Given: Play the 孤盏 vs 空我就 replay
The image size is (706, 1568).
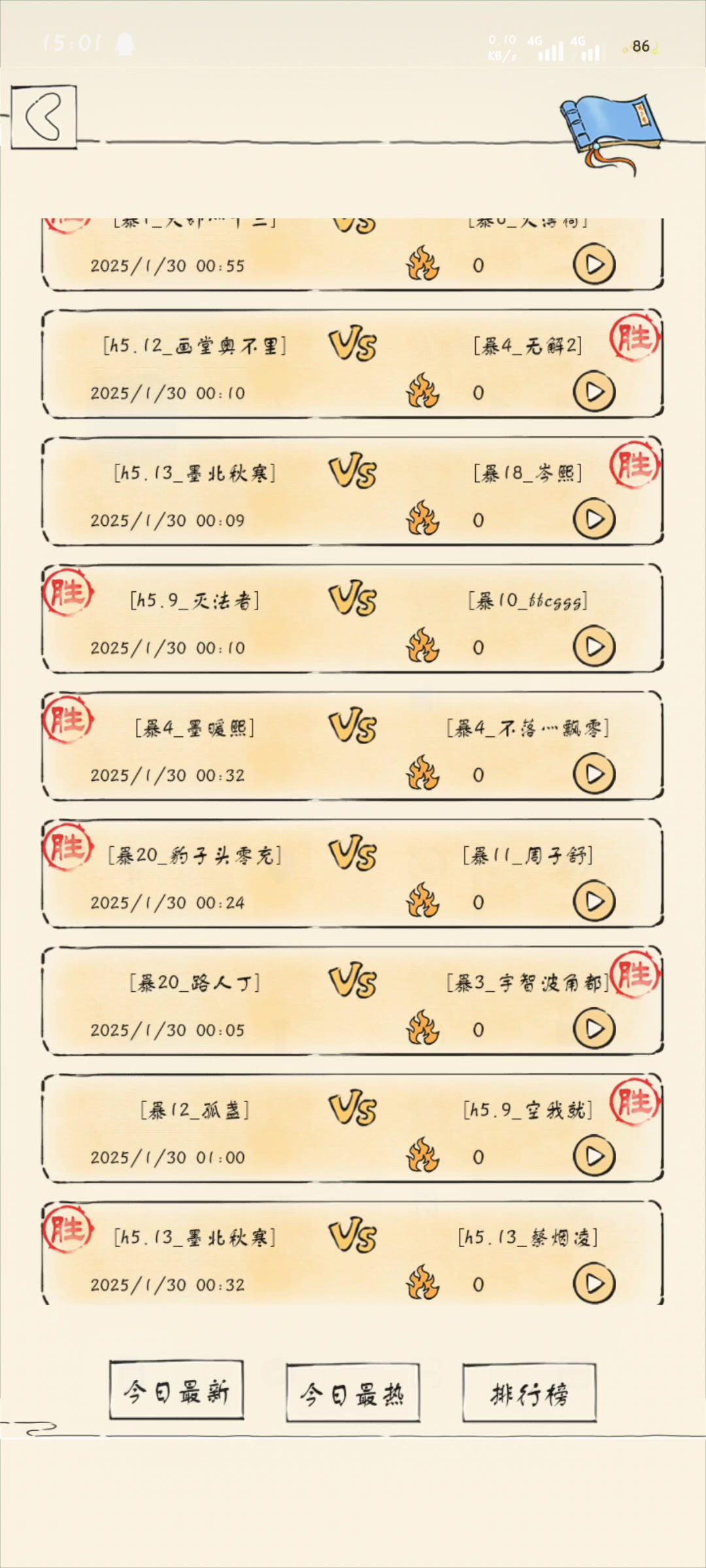Looking at the screenshot, I should pos(594,1156).
